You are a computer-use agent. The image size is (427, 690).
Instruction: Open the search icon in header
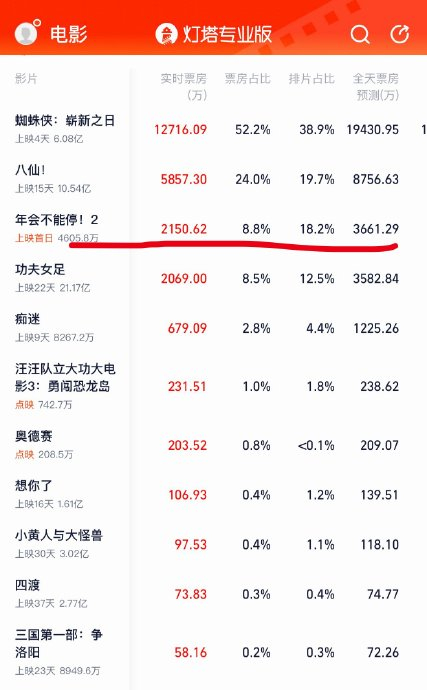[x=360, y=34]
